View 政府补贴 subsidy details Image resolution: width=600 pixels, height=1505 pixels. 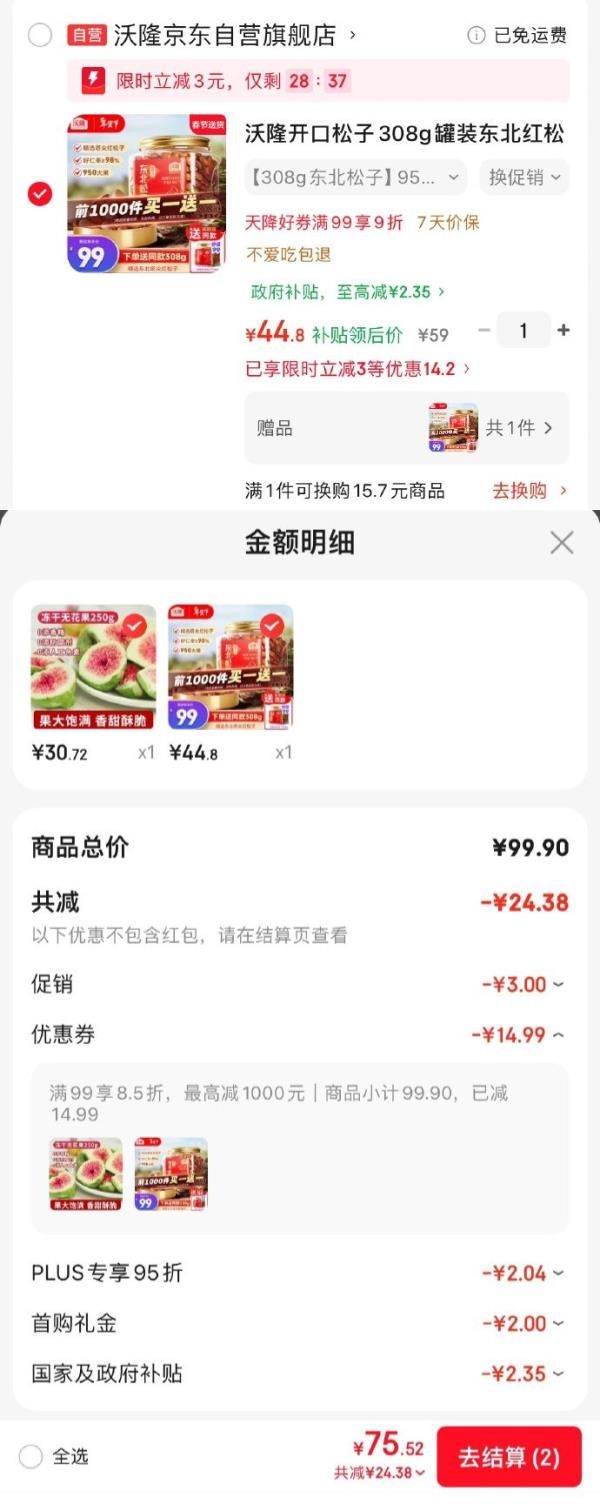[347, 292]
